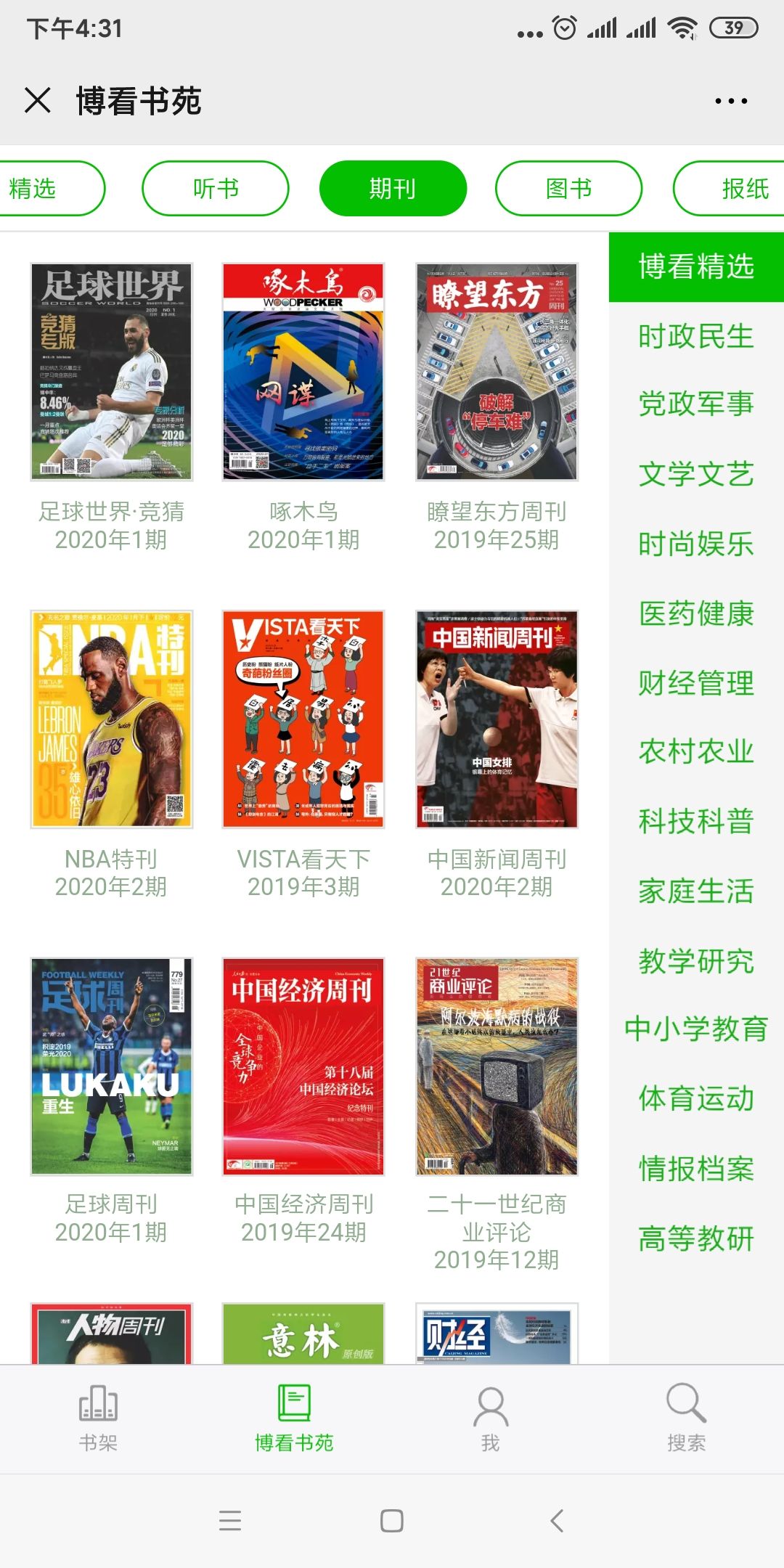Open the three-dot overflow menu
Image resolution: width=784 pixels, height=1568 pixels.
click(730, 101)
